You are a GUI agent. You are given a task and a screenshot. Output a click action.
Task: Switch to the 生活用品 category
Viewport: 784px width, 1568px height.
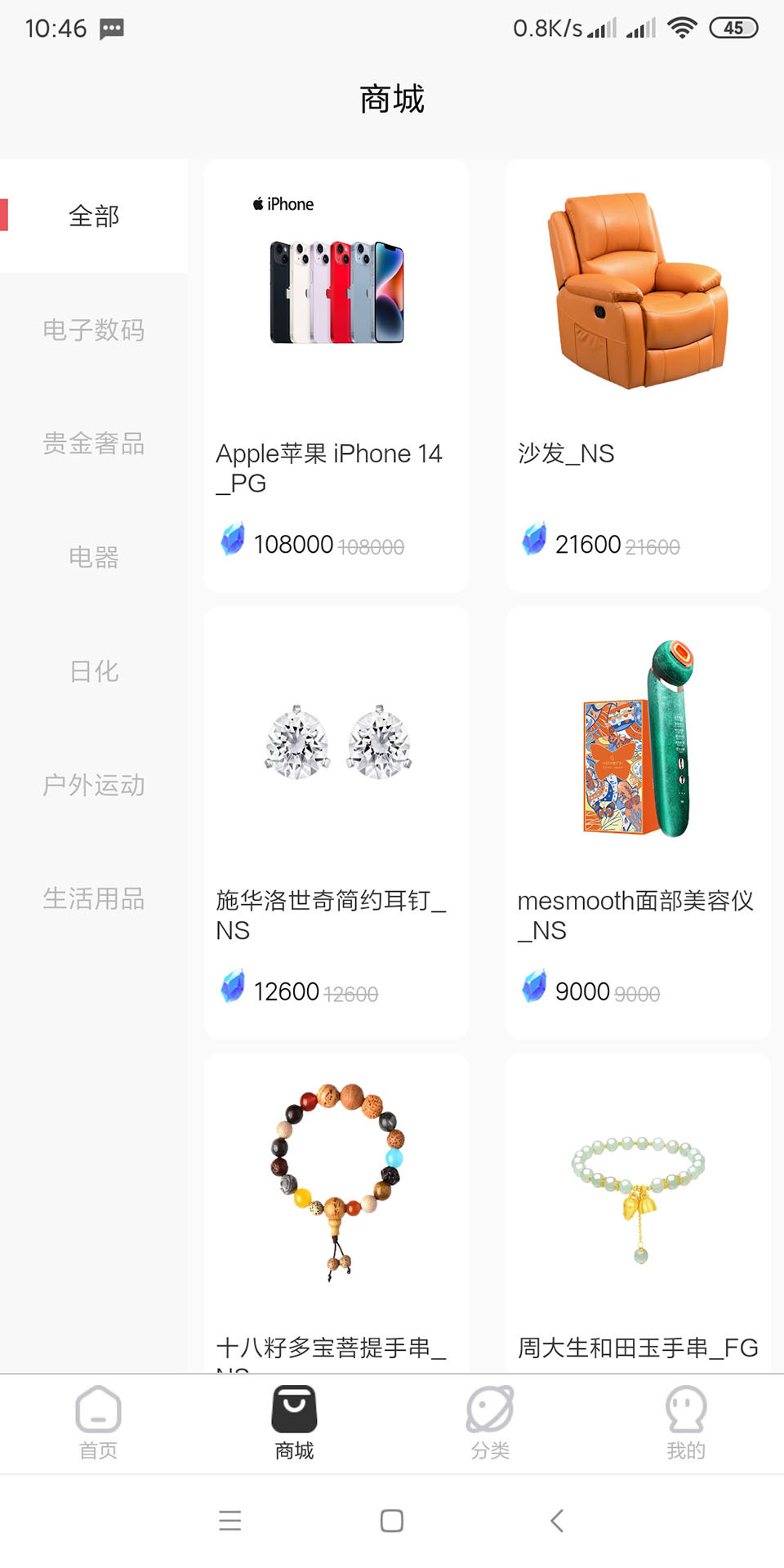click(x=95, y=899)
